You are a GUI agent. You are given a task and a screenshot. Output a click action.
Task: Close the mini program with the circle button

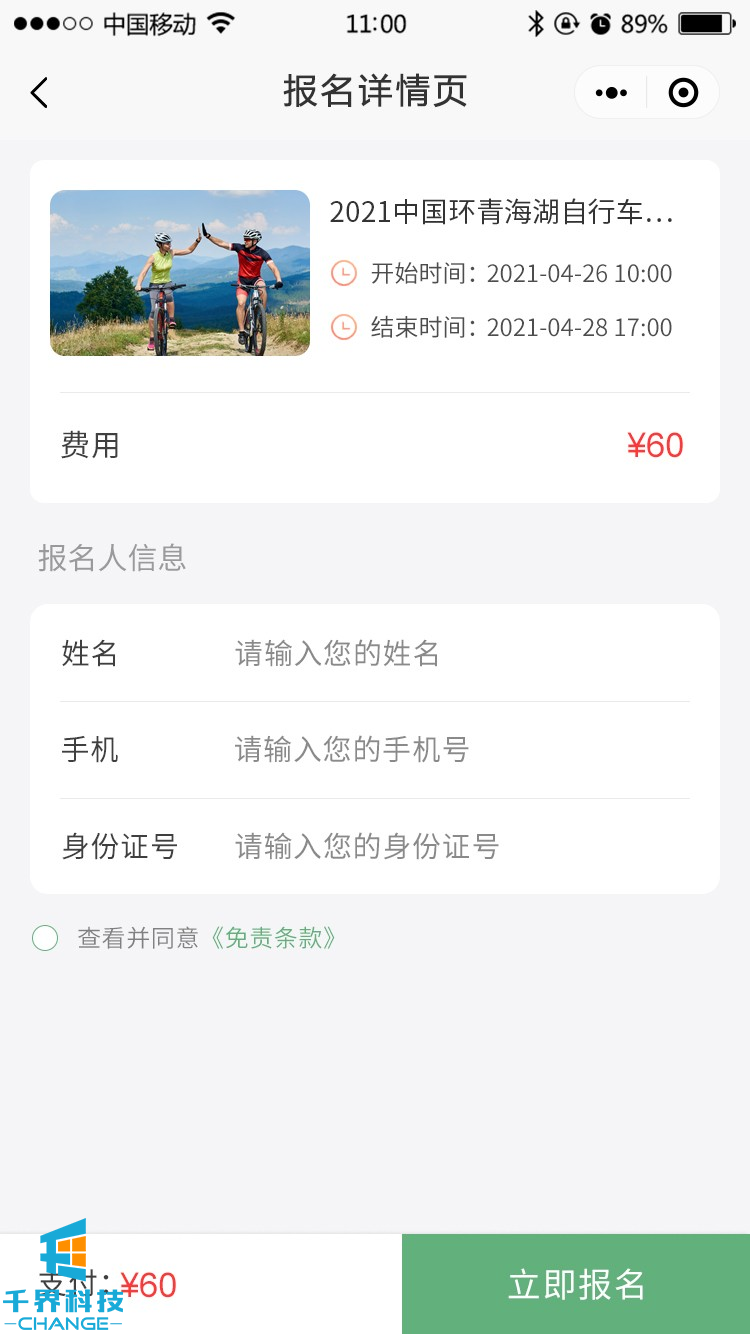[683, 93]
